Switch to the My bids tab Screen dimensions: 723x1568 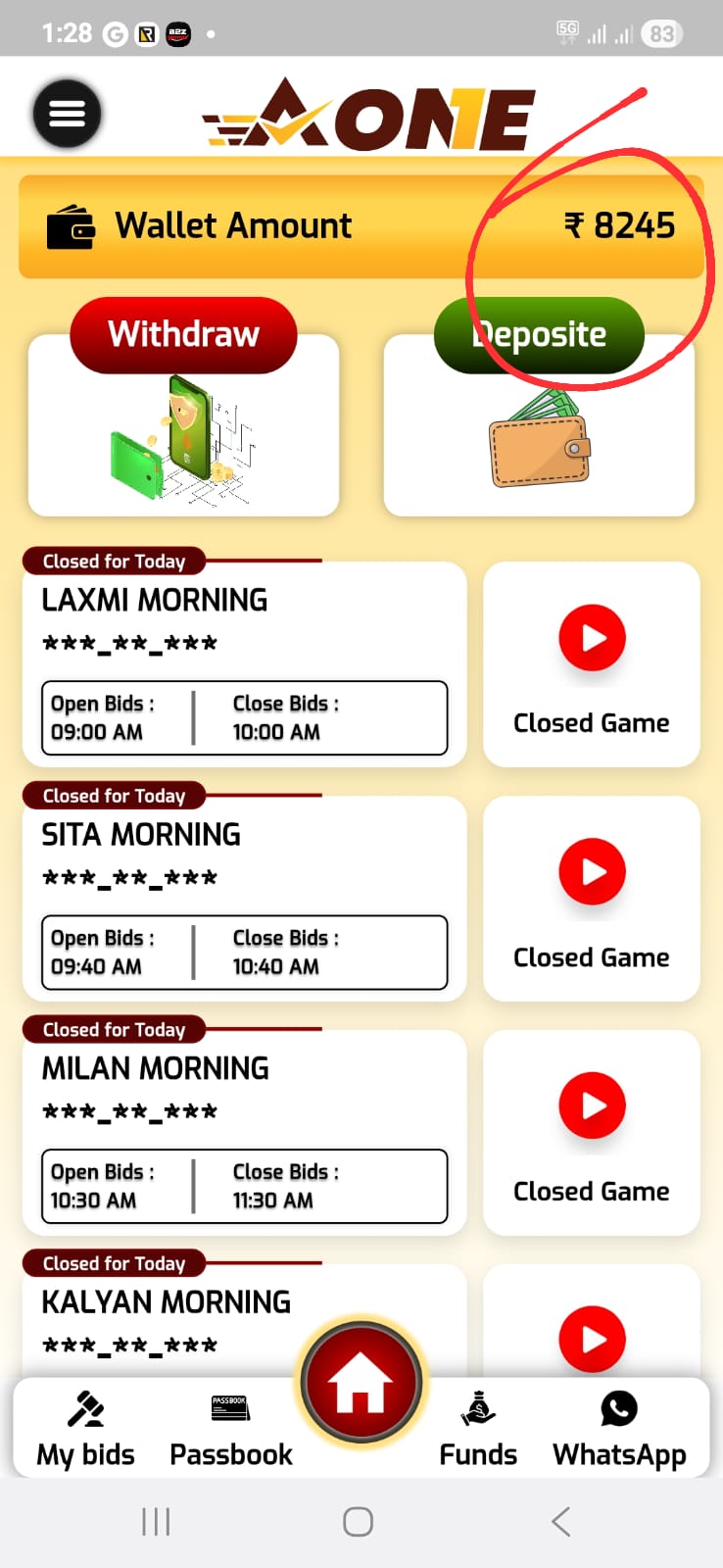tap(85, 1429)
